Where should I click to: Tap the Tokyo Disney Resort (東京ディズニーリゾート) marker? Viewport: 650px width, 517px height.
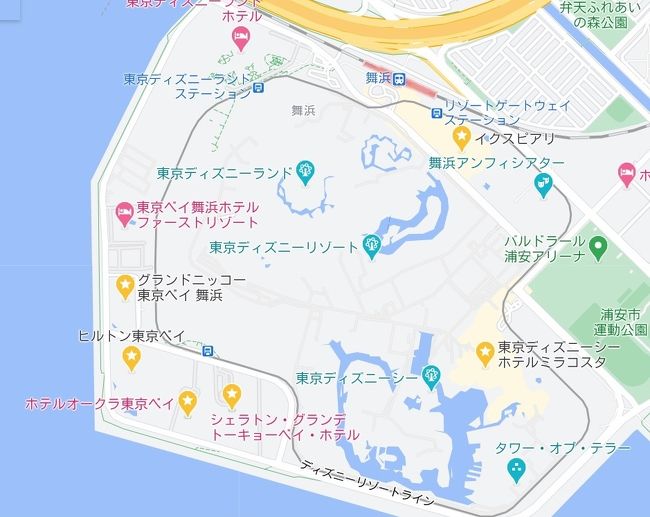pos(372,245)
